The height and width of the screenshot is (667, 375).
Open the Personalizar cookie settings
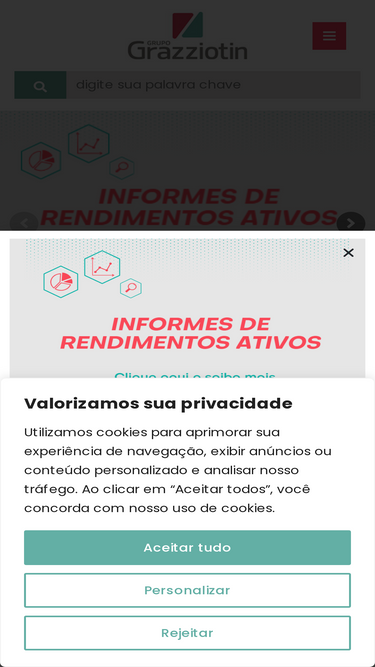(x=187, y=590)
